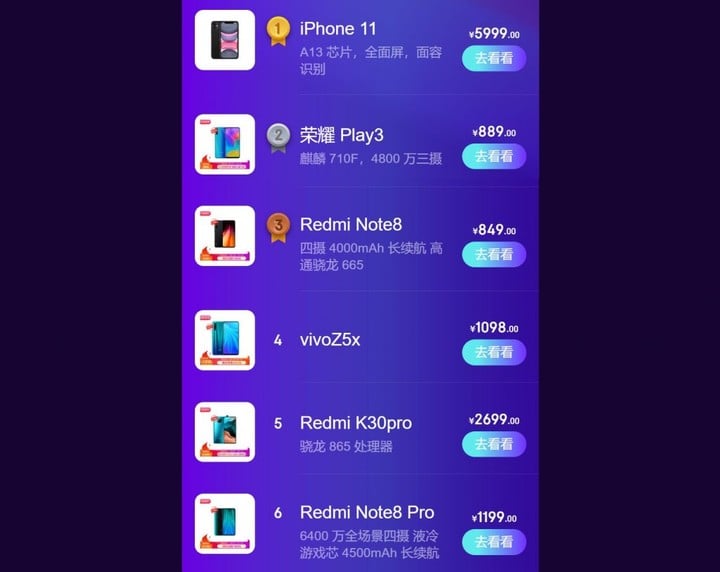Open the Redmi K30pro product image
This screenshot has height=572, width=720.
click(x=225, y=432)
